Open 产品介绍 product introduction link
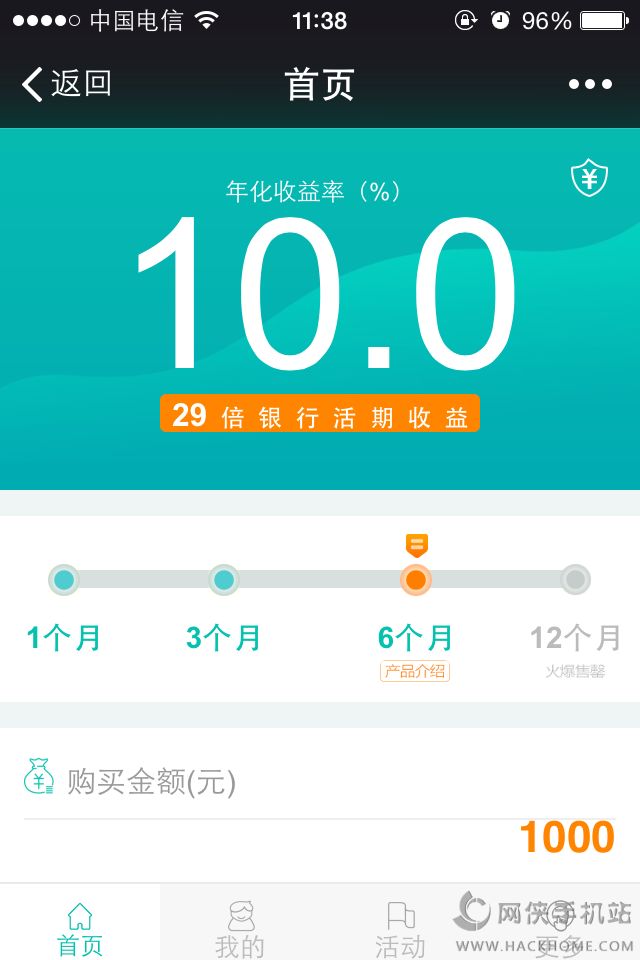640x960 pixels. coord(415,672)
